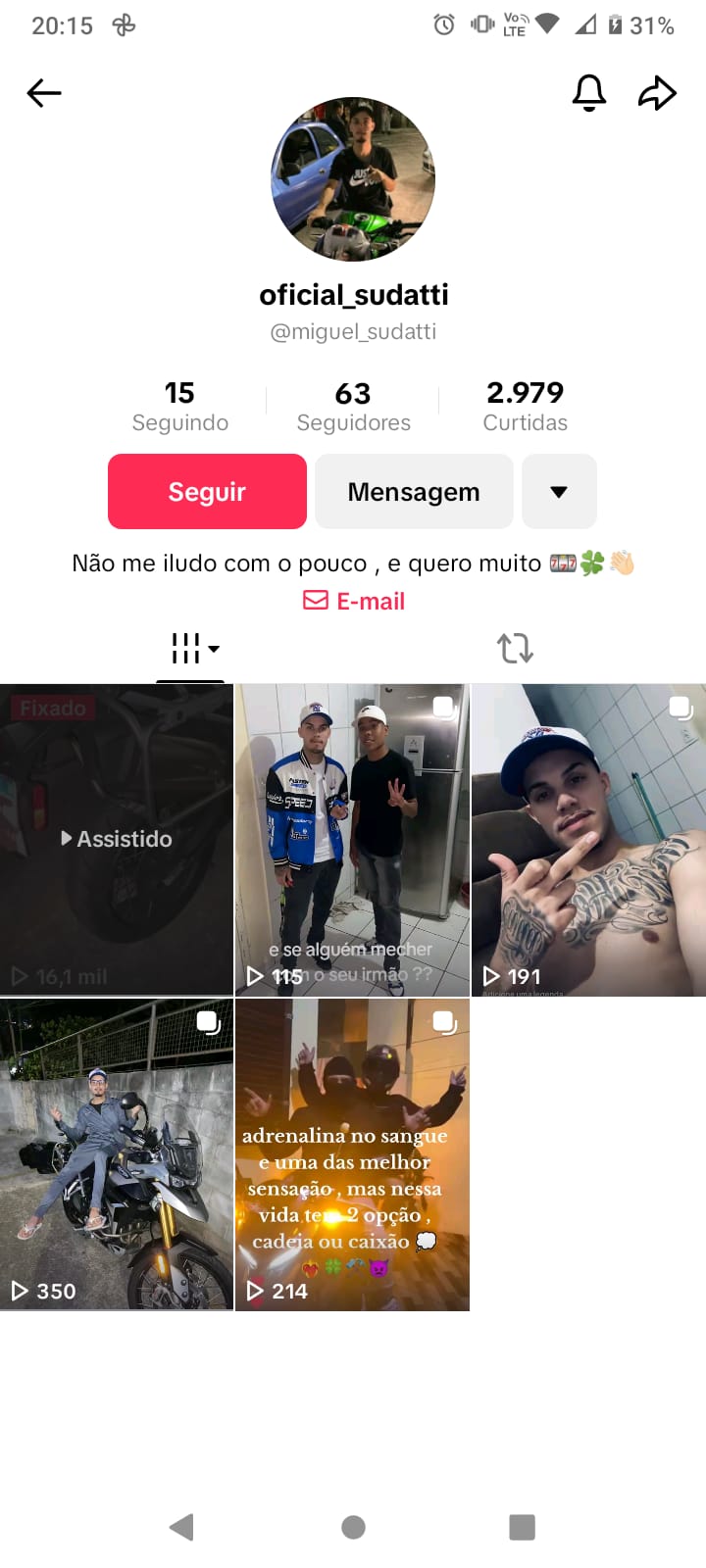Tap the red Seguir button

207,491
